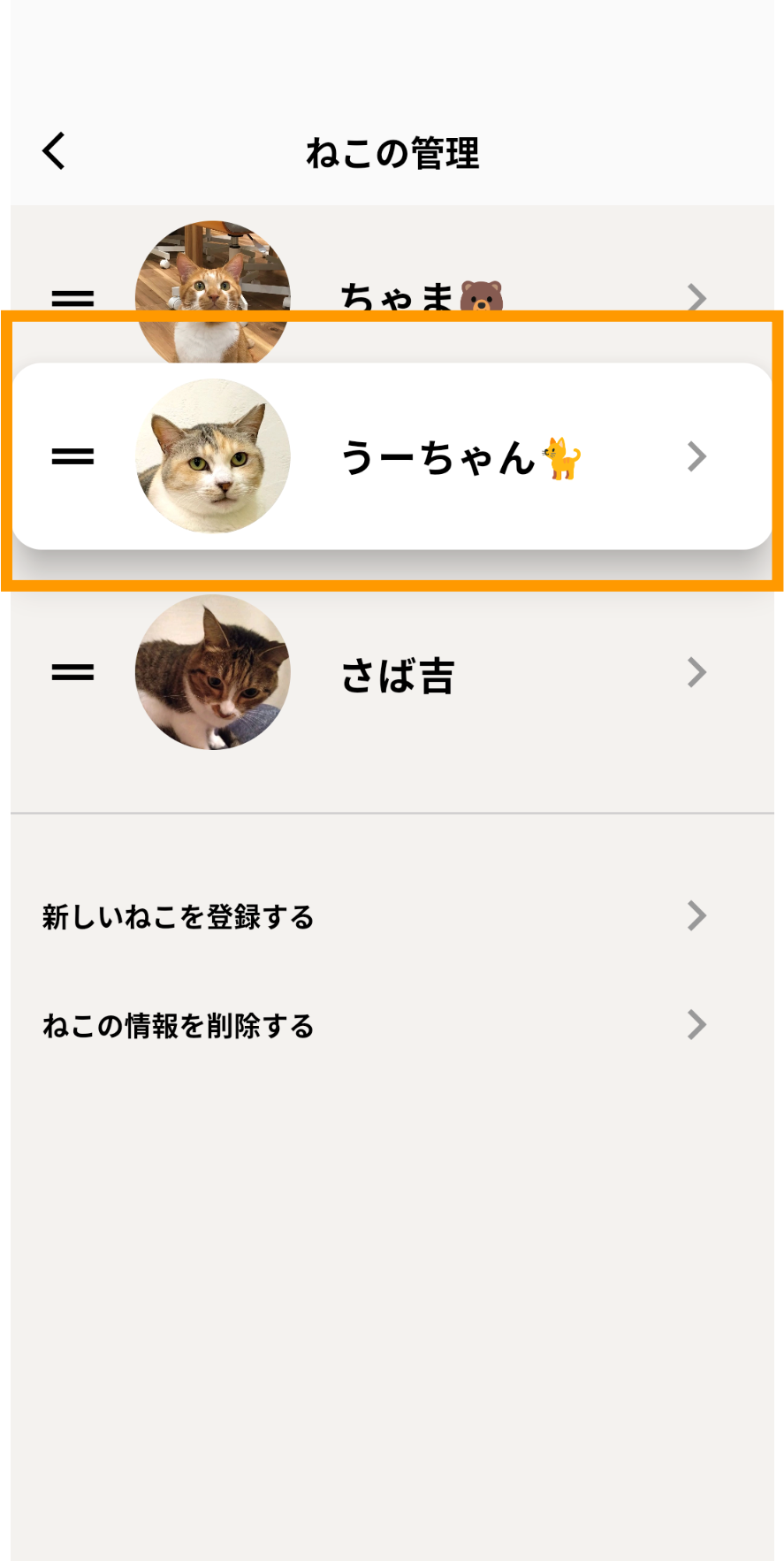Screen dimensions: 784x1561
Task: Tap the reorder handle beside さば吉
Action: 72,673
